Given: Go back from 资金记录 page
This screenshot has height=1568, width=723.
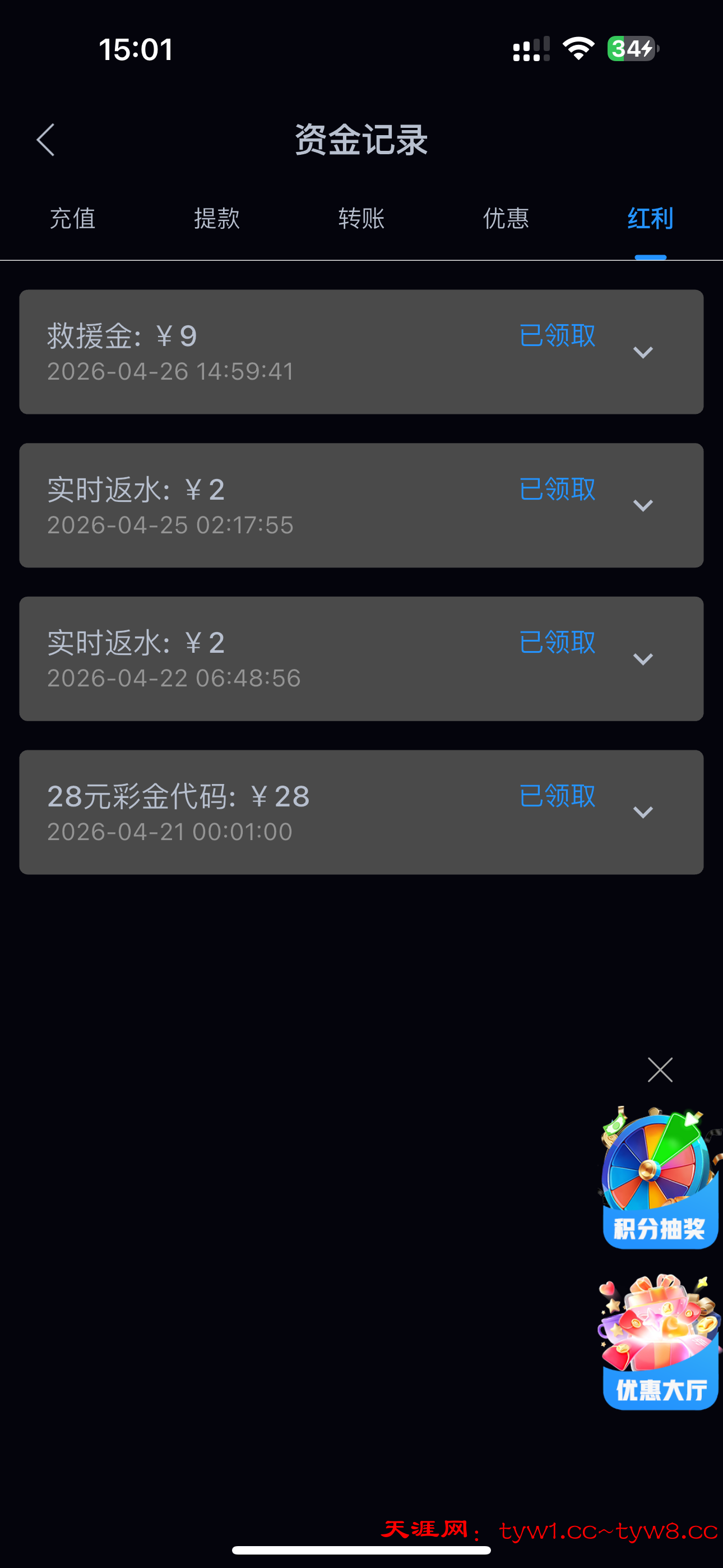Looking at the screenshot, I should coord(45,140).
